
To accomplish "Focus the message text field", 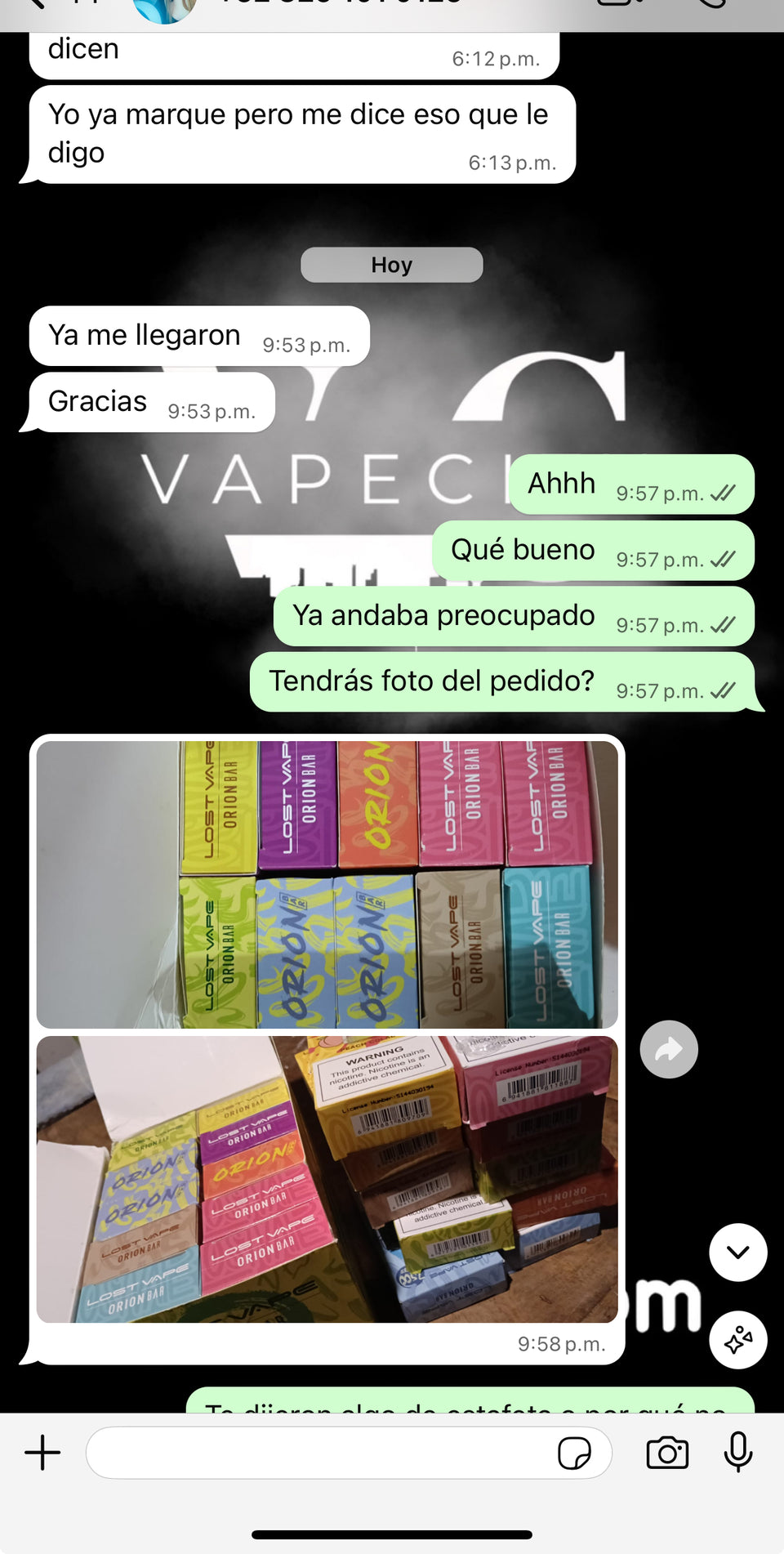I will pyautogui.click(x=318, y=1453).
